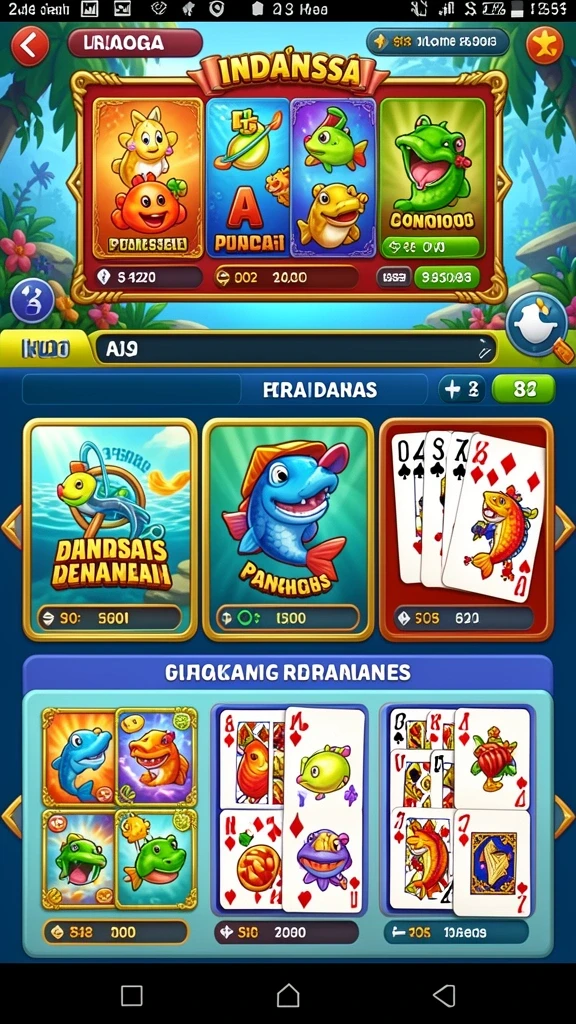This screenshot has height=1024, width=576.
Task: Open the playing cards game with goldfish
Action: (466, 530)
